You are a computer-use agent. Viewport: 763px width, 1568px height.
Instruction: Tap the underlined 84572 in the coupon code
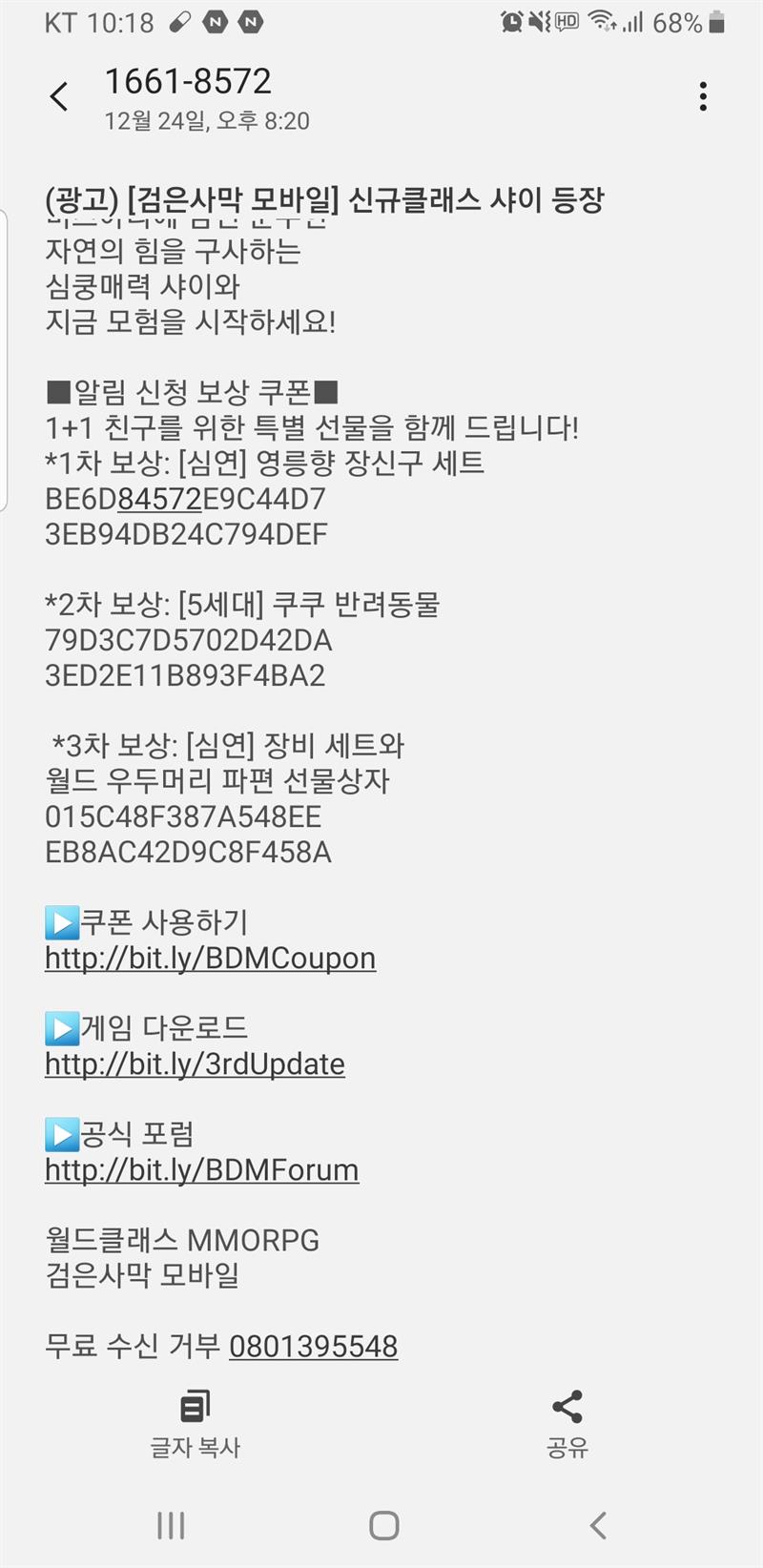(159, 499)
